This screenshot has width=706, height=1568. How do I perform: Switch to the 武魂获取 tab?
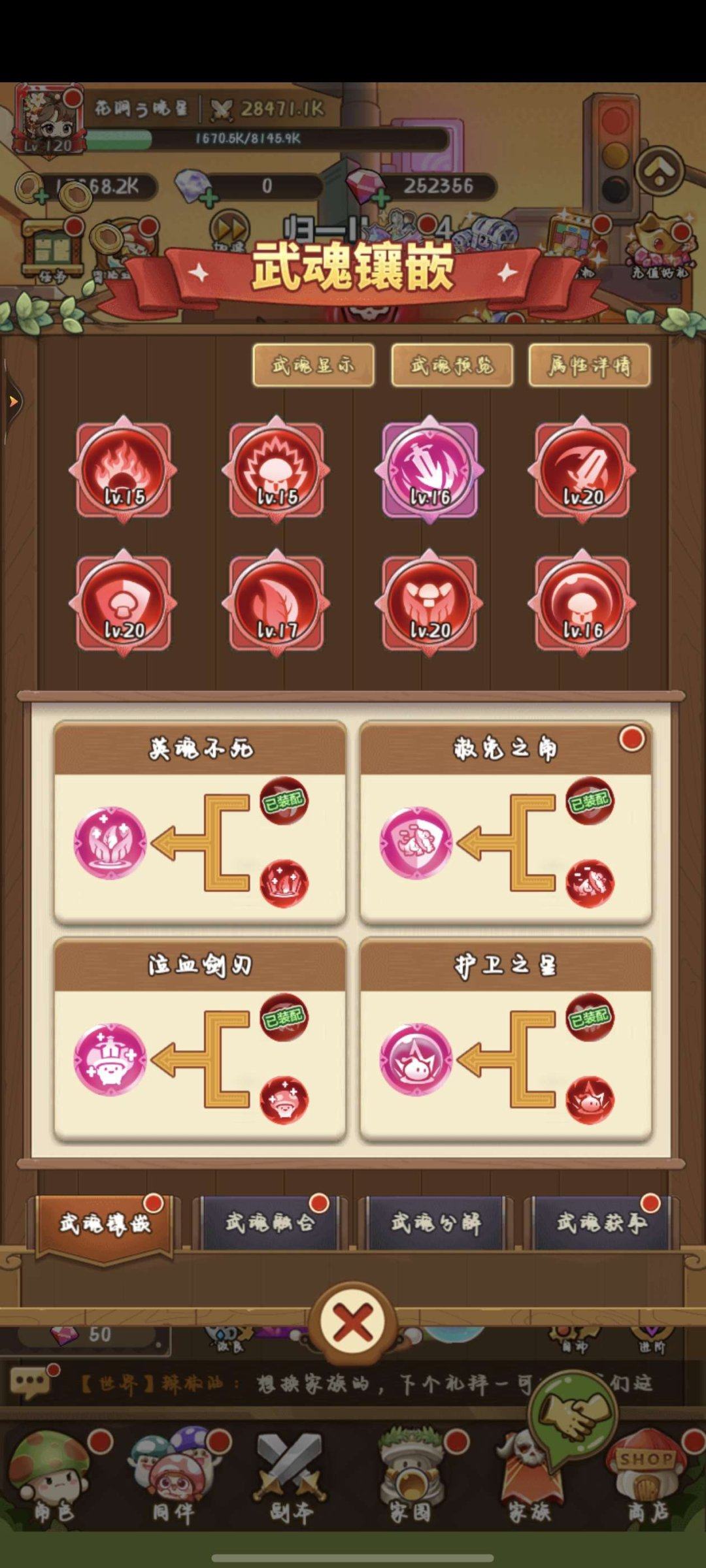(601, 1223)
